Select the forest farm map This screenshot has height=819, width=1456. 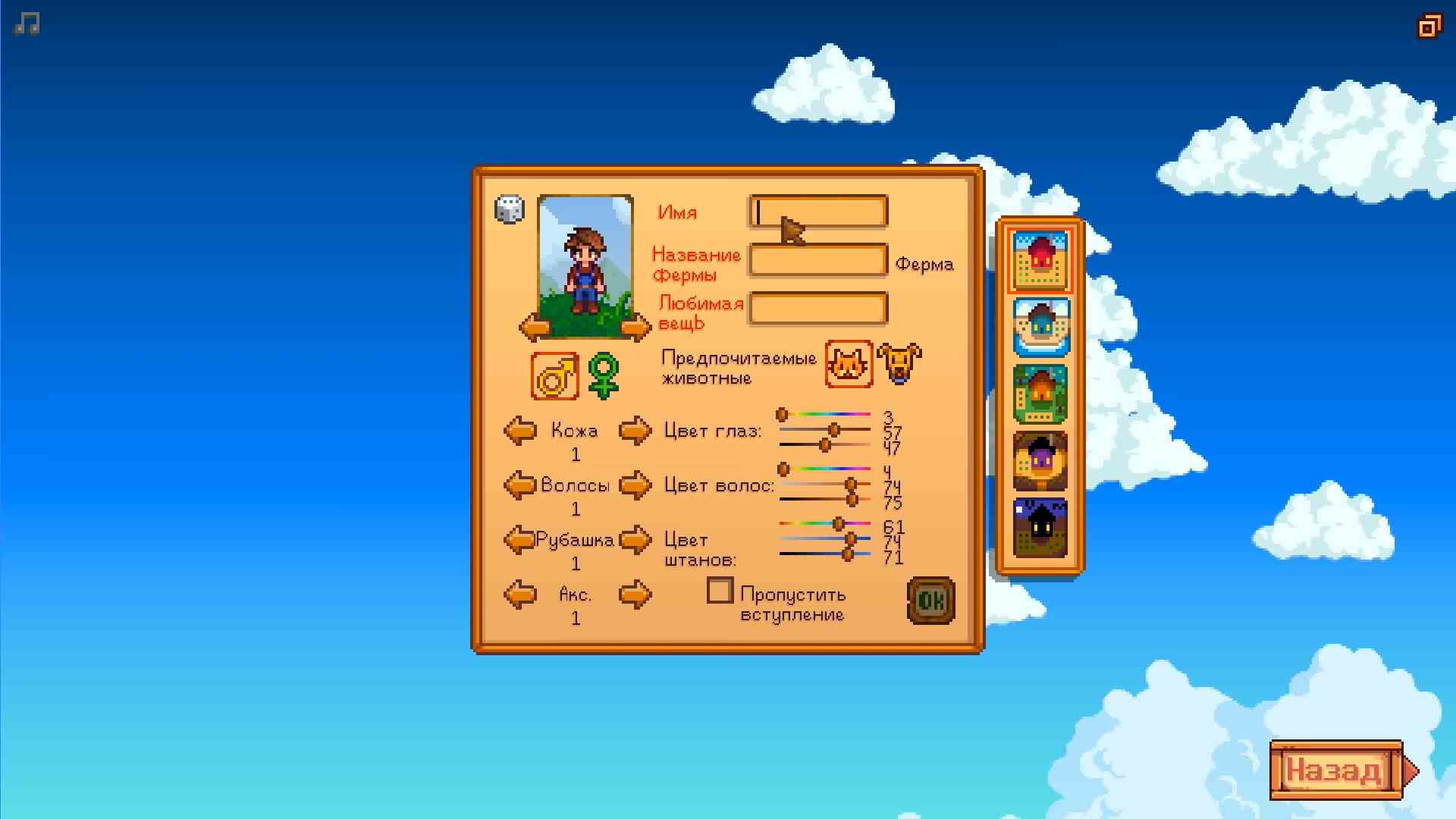point(1040,394)
